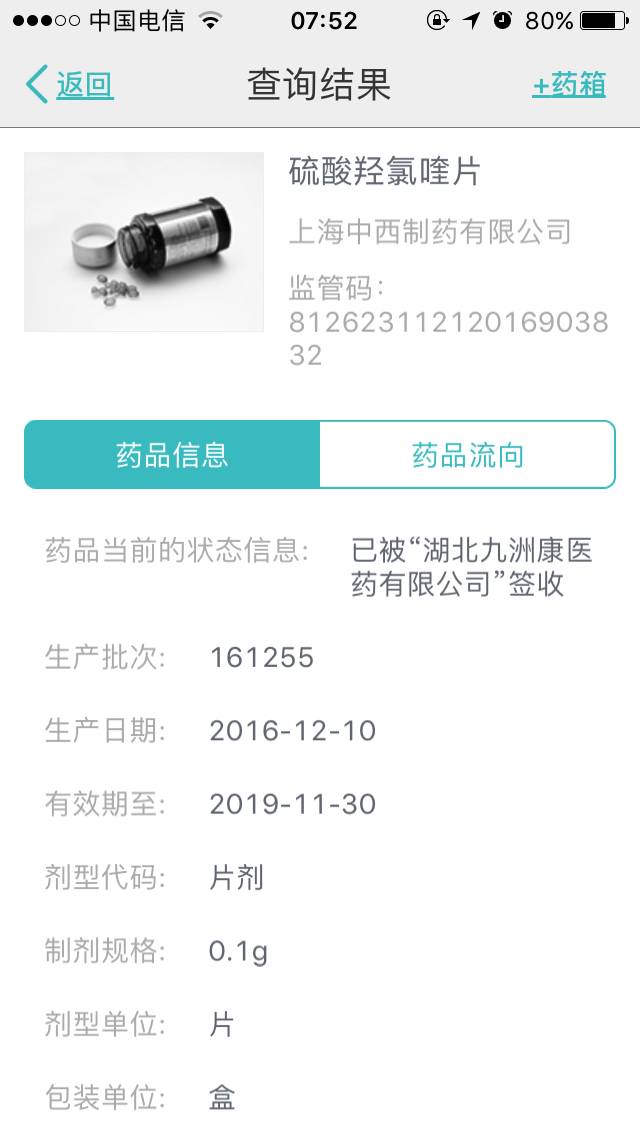This screenshot has width=640, height=1136.
Task: Add this drug using +药箱
Action: tap(568, 86)
